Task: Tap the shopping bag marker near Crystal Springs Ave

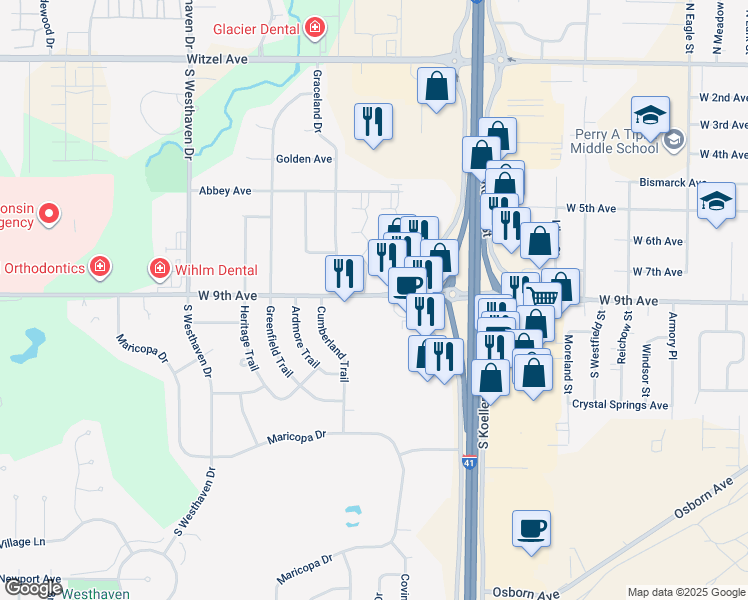Action: (535, 372)
